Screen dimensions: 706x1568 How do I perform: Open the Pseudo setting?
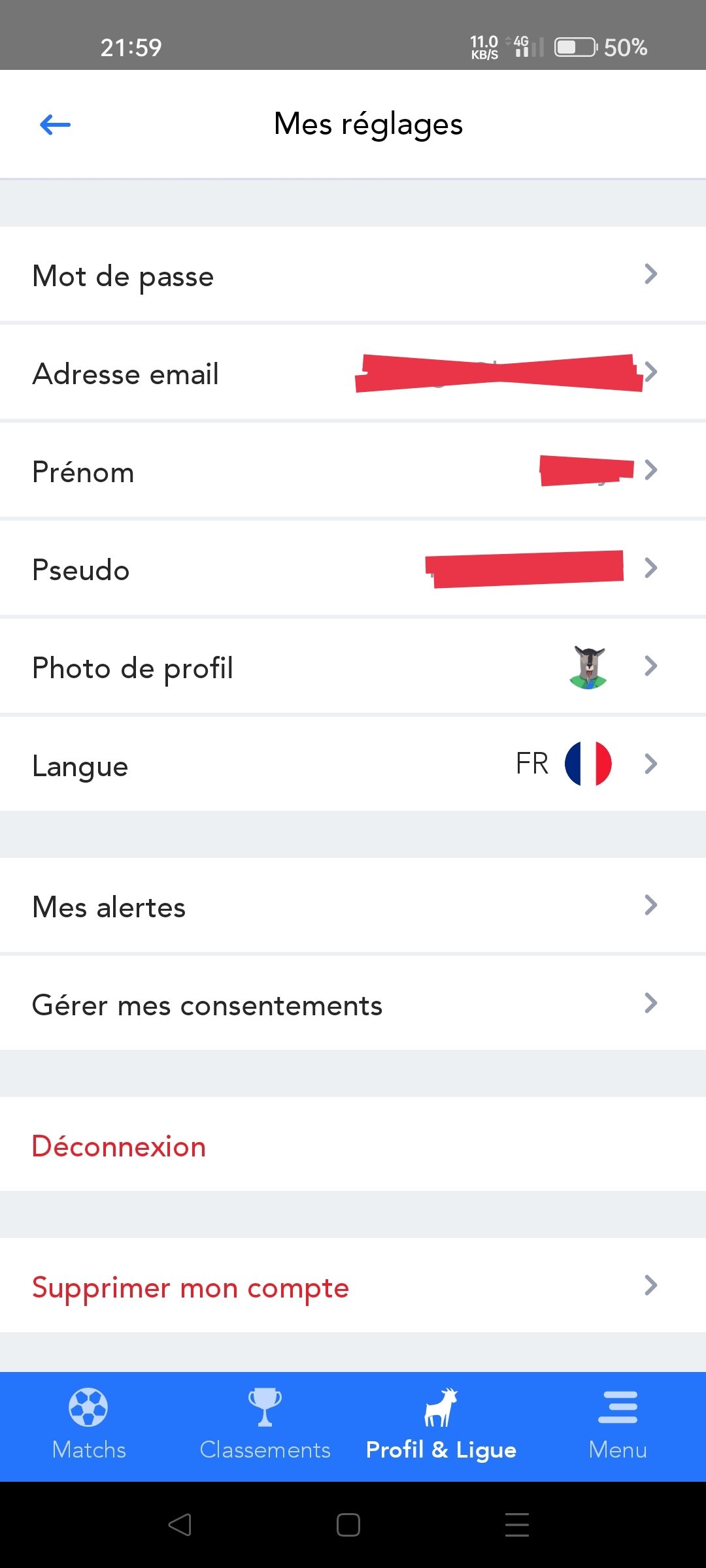(353, 570)
